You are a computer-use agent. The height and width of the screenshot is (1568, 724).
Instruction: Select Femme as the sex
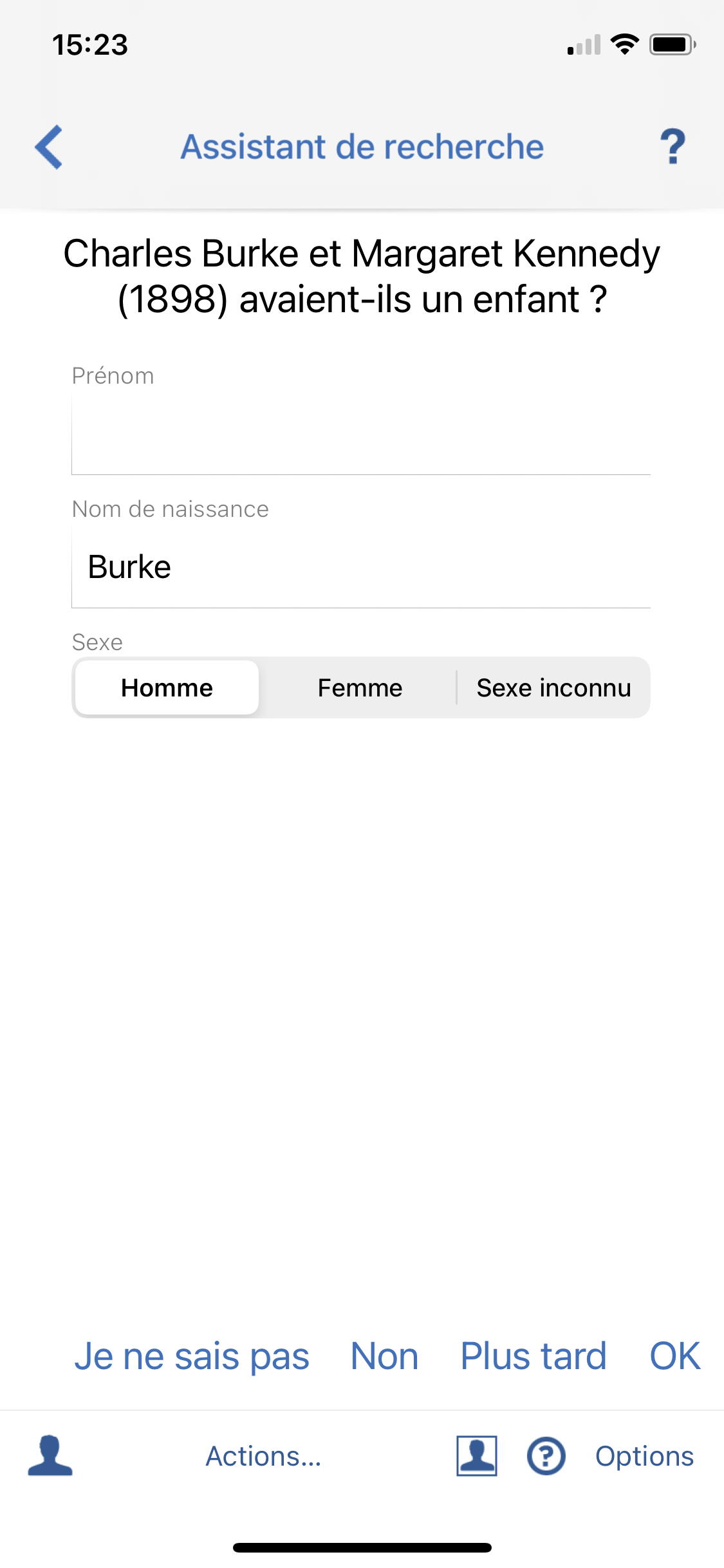360,687
